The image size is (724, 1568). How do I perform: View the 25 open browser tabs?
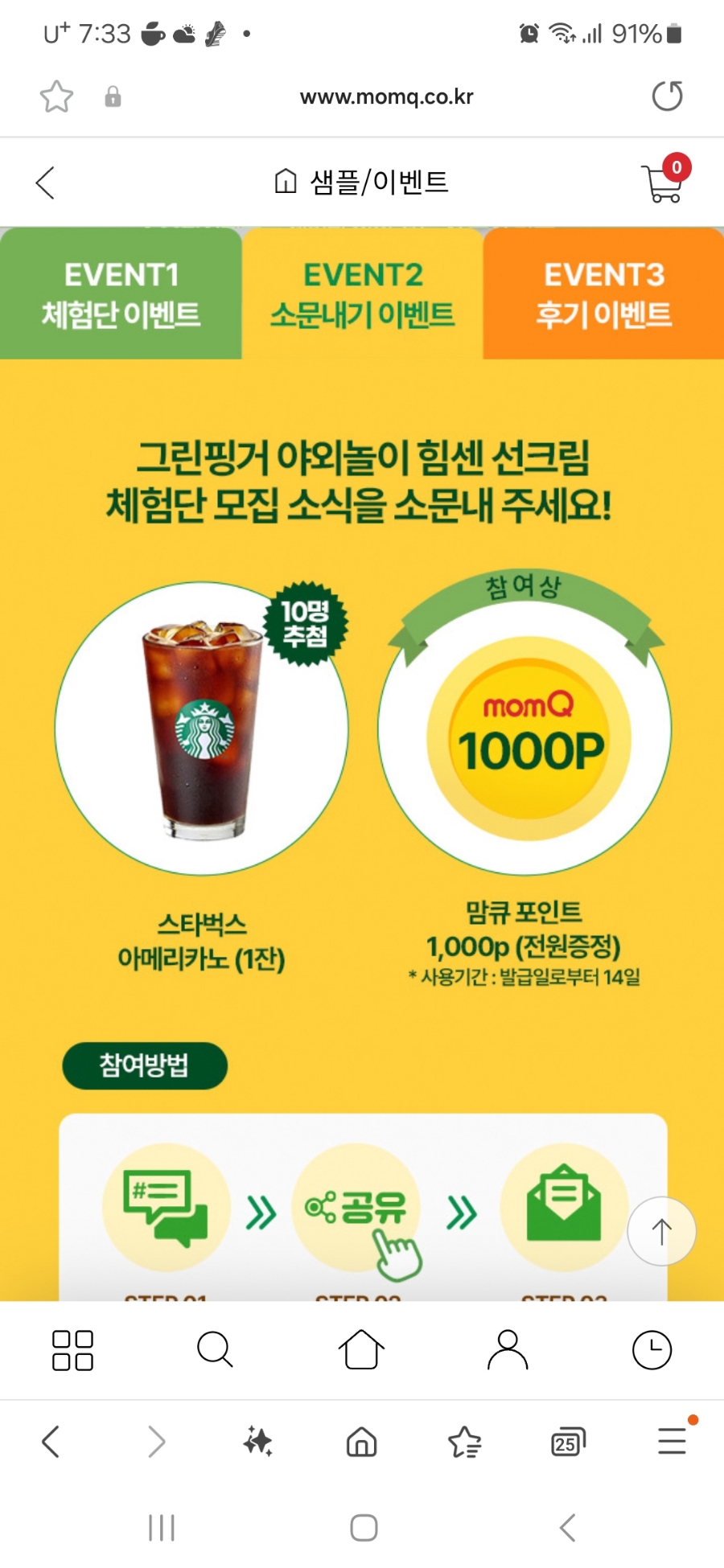point(568,1443)
